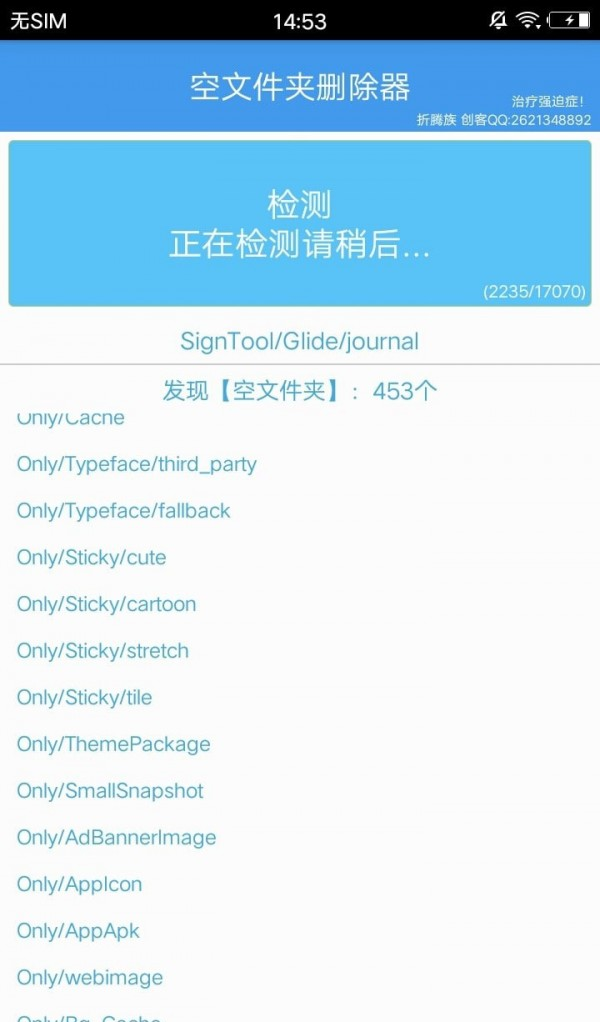Select the Only/webimage folder entry

[90, 977]
